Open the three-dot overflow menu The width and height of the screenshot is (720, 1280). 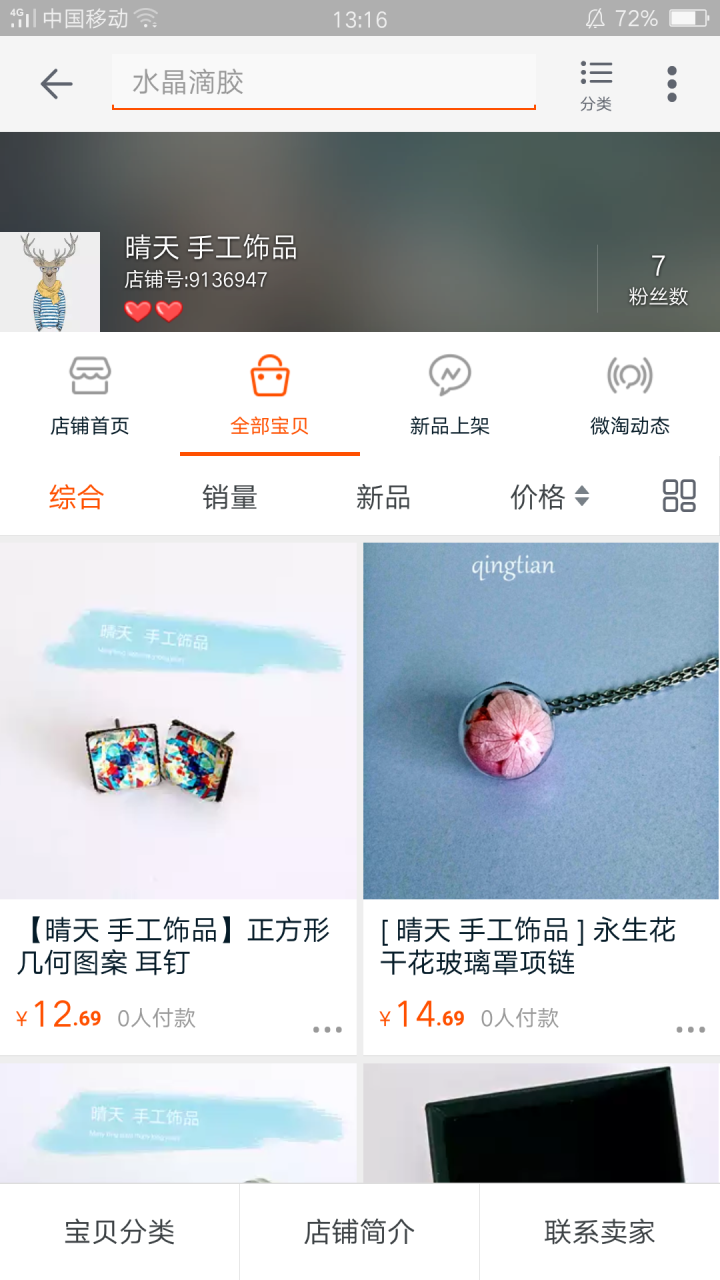click(672, 84)
